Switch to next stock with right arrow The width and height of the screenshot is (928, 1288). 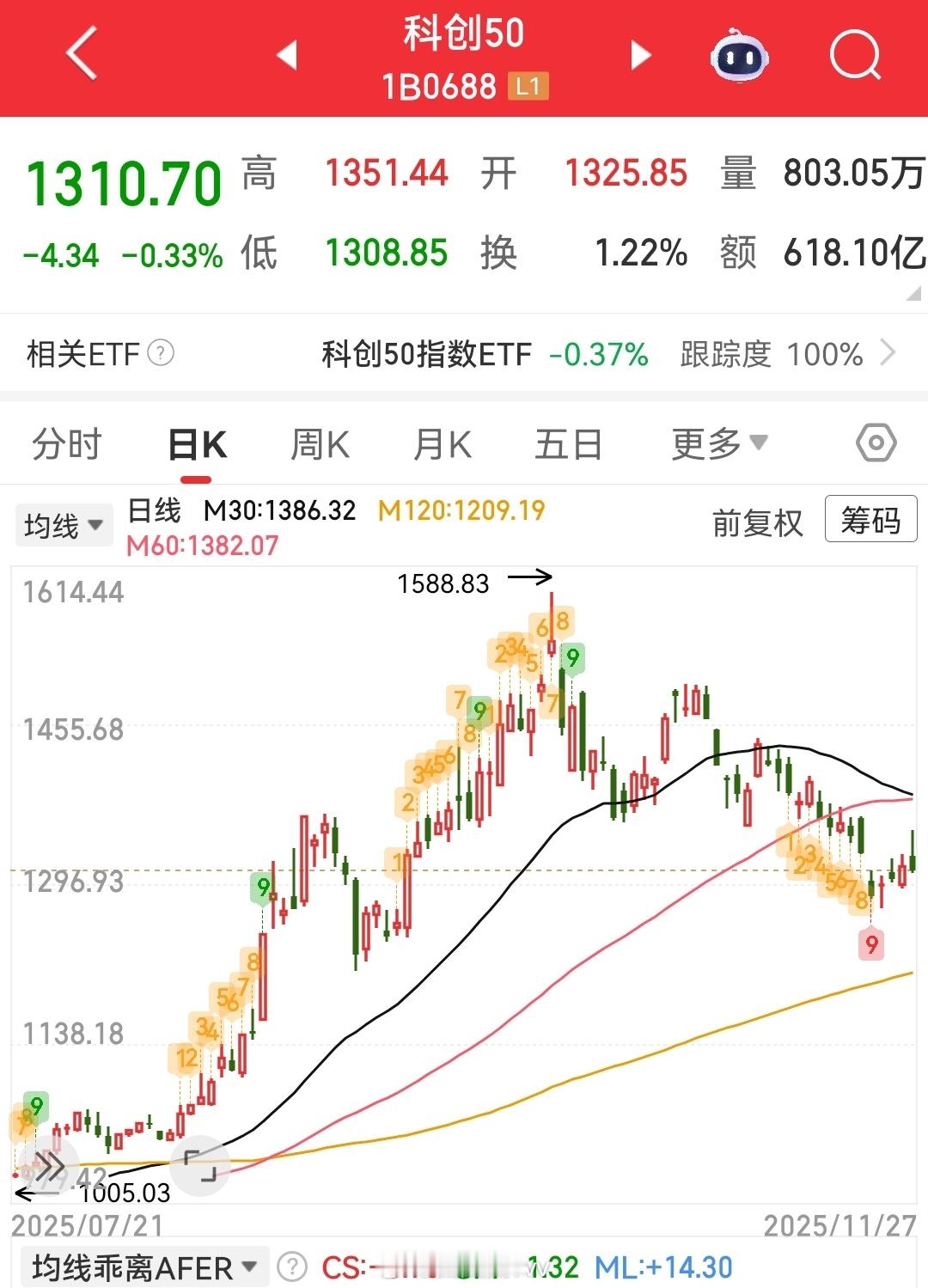(x=639, y=53)
